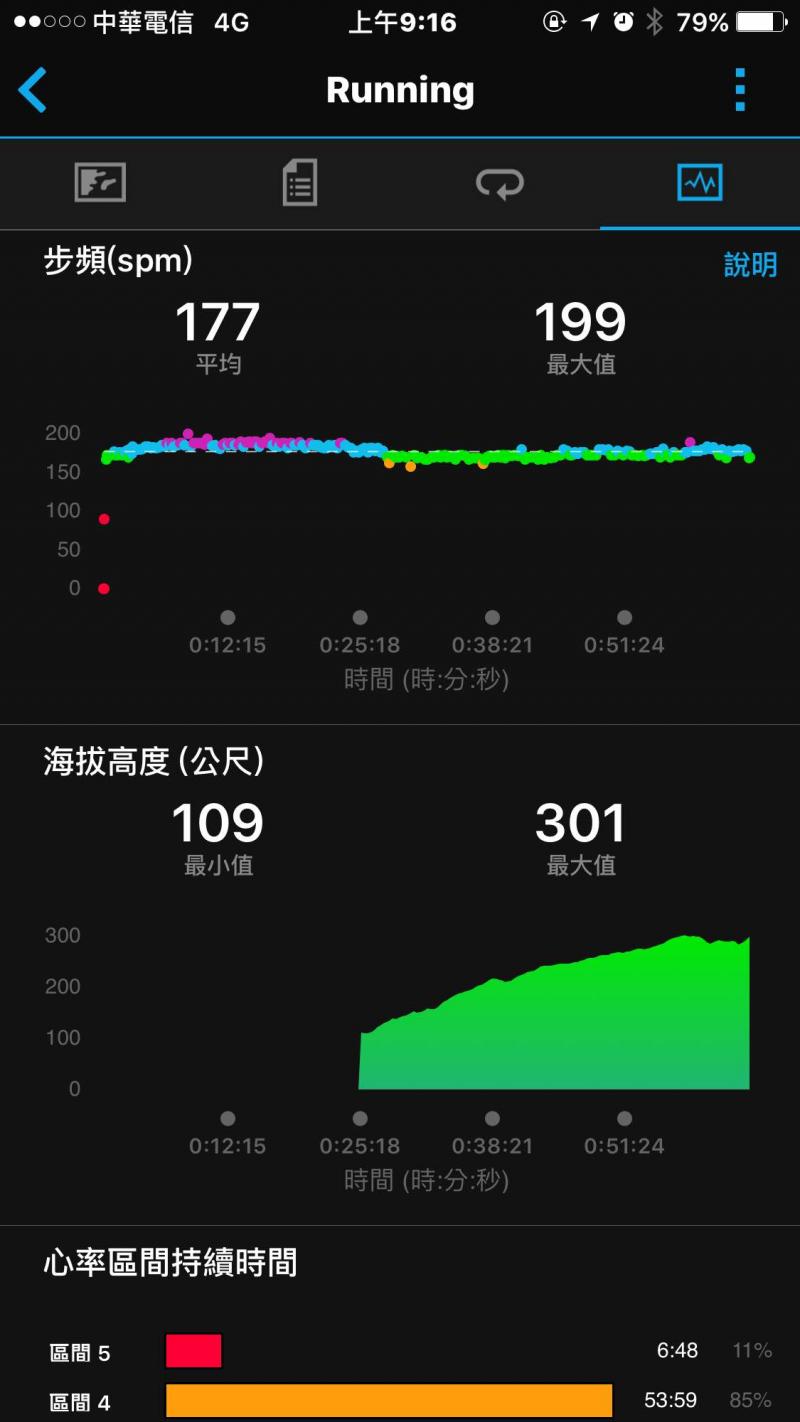Tap the 說明 help link for cadence
Viewport: 800px width, 1422px height.
[750, 265]
